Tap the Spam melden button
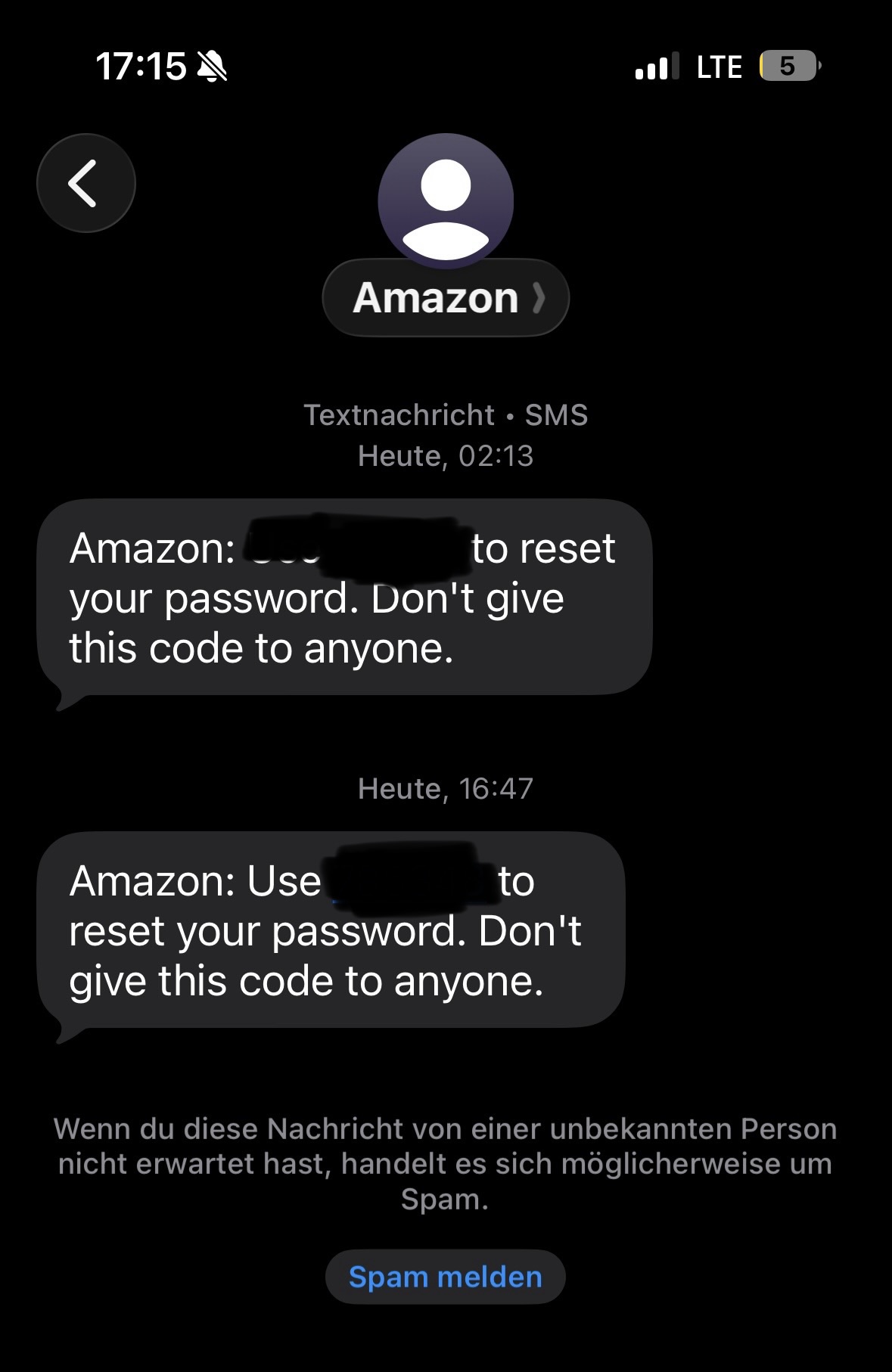The image size is (892, 1372). [x=445, y=1277]
